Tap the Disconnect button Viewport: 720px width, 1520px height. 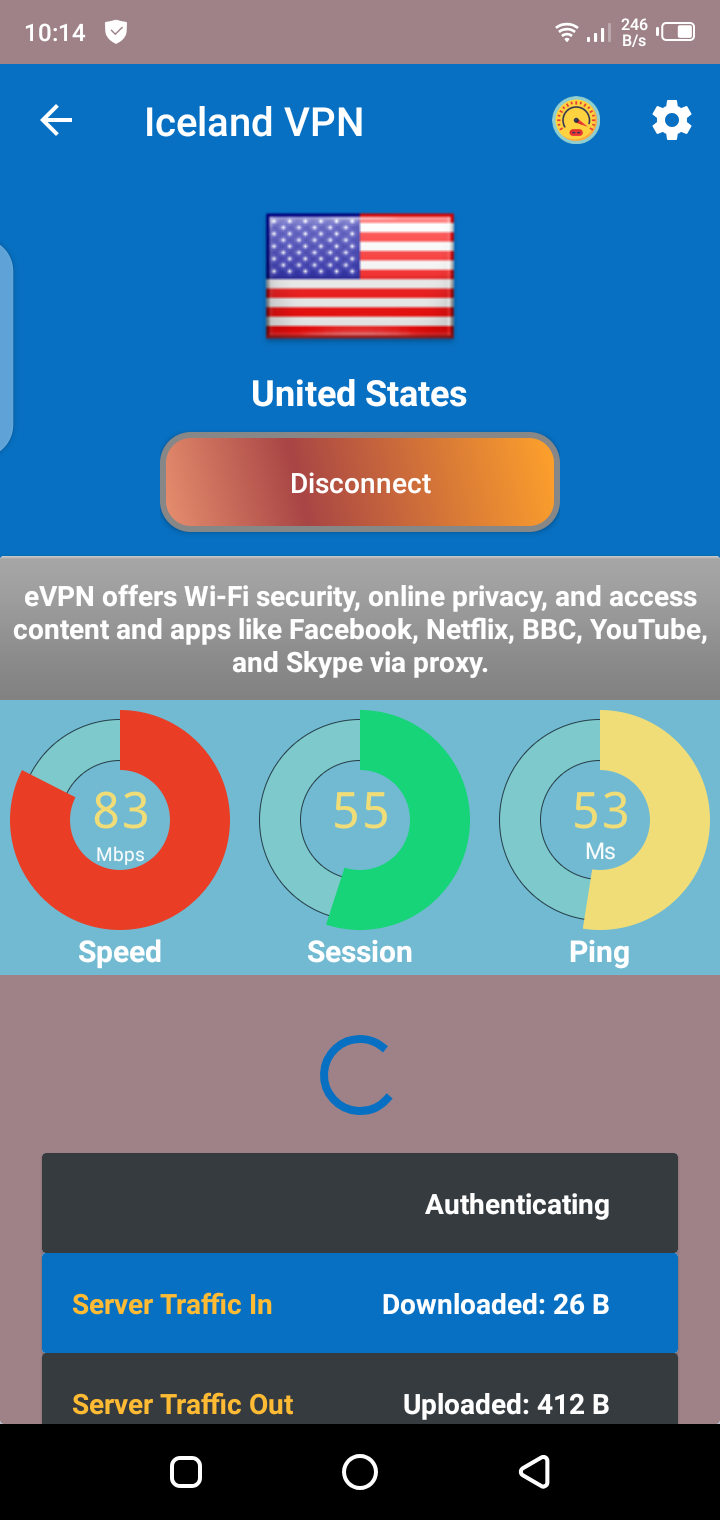click(360, 483)
